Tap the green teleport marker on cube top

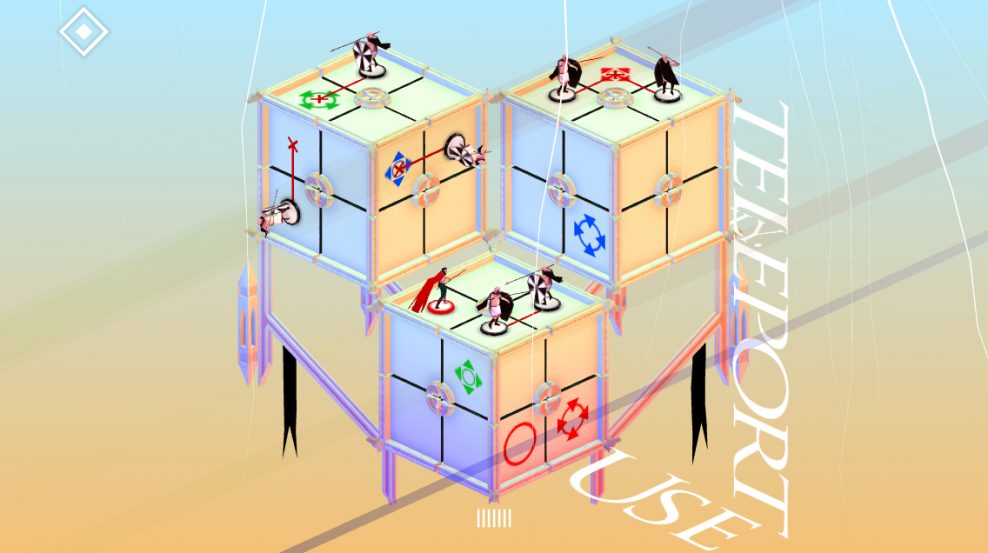pyautogui.click(x=317, y=99)
